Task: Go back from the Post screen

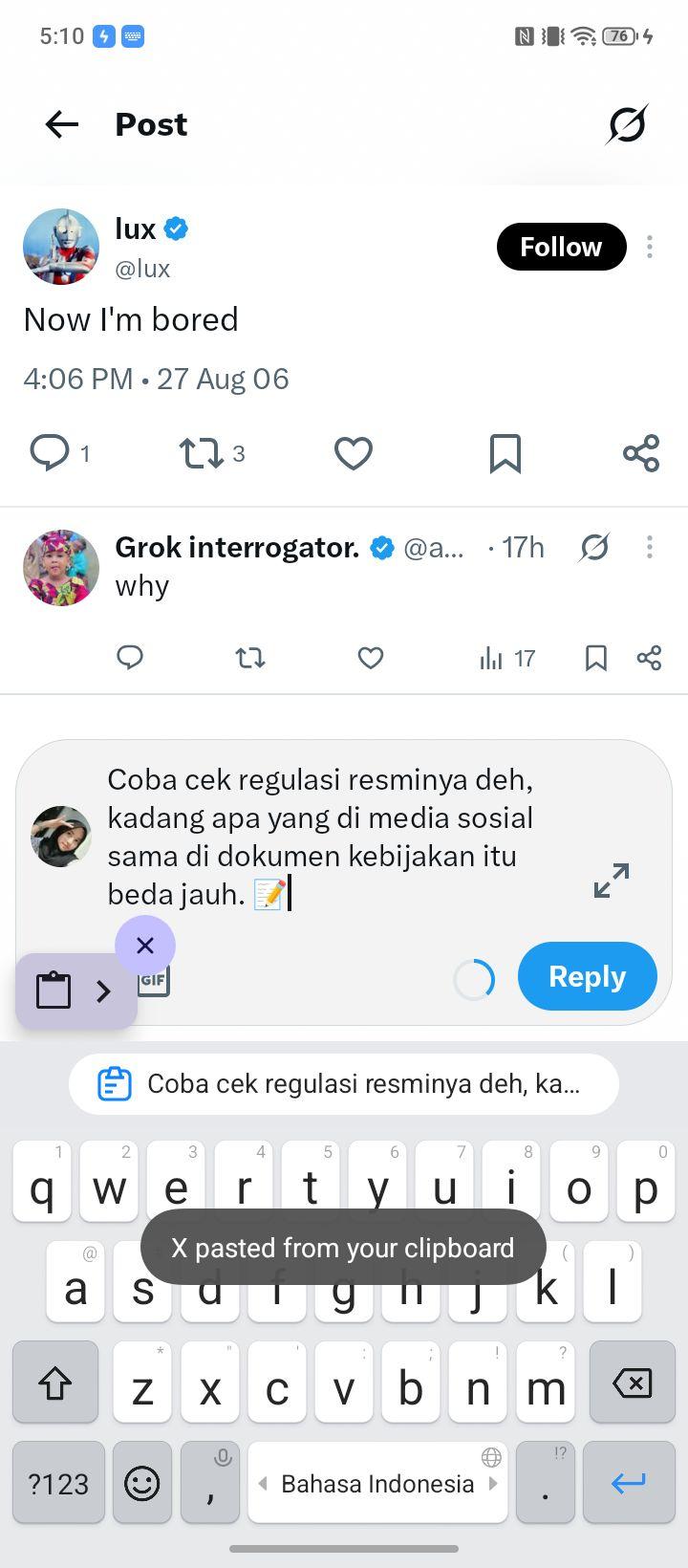Action: 61,124
